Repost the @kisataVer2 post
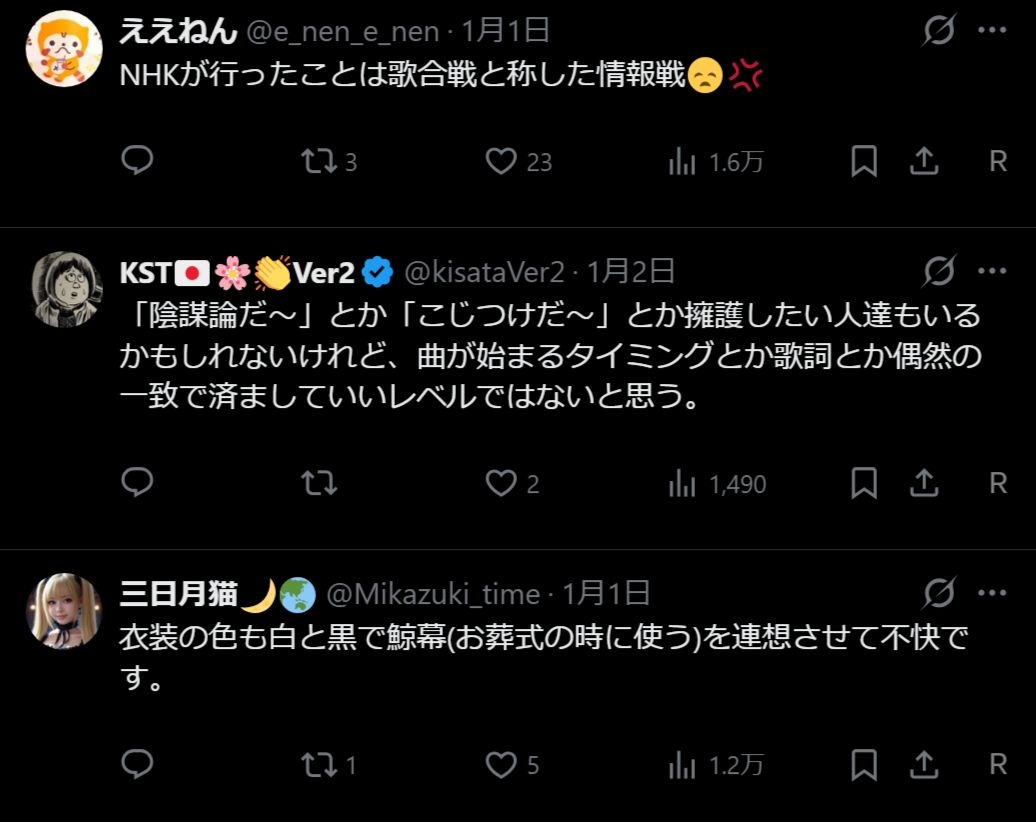This screenshot has height=822, width=1036. point(320,484)
